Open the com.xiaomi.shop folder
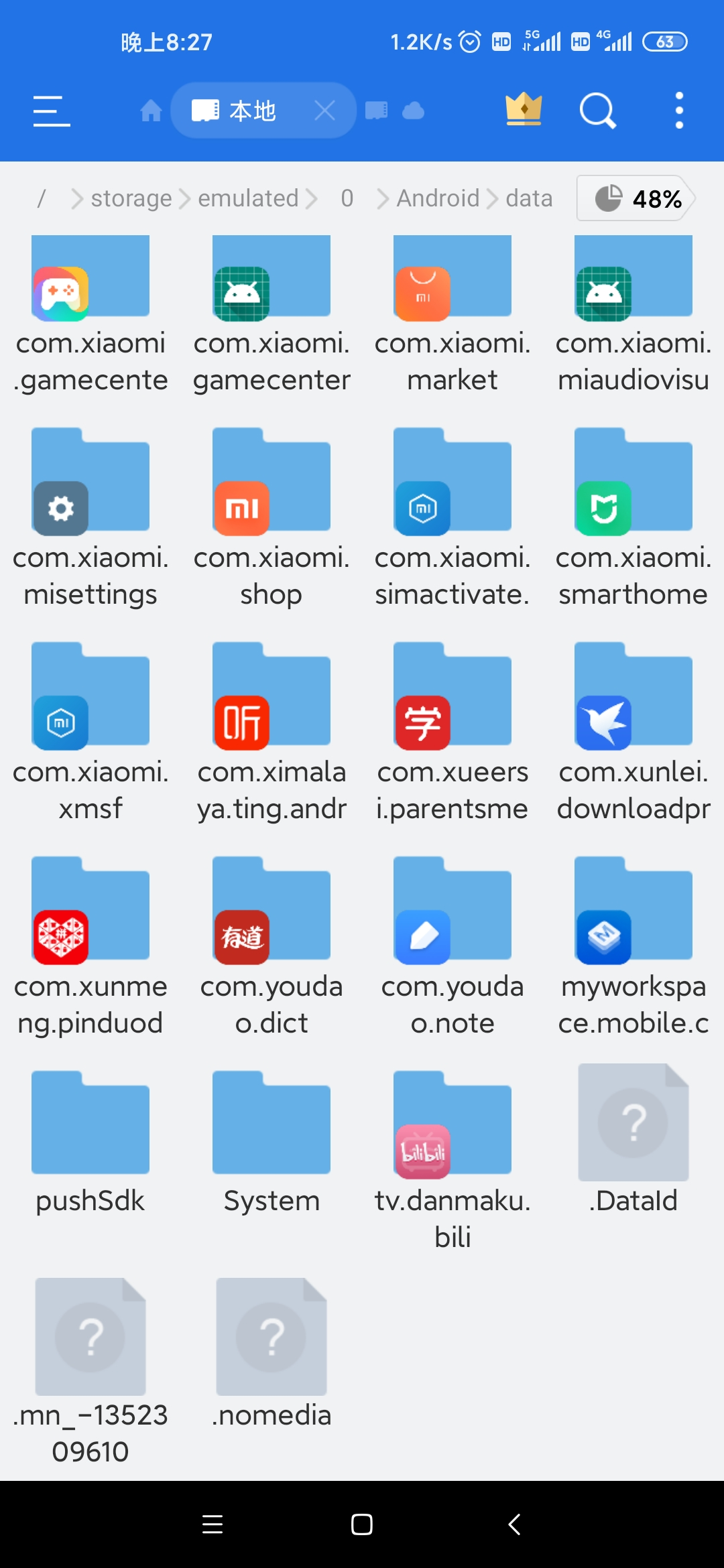The width and height of the screenshot is (724, 1568). (271, 516)
